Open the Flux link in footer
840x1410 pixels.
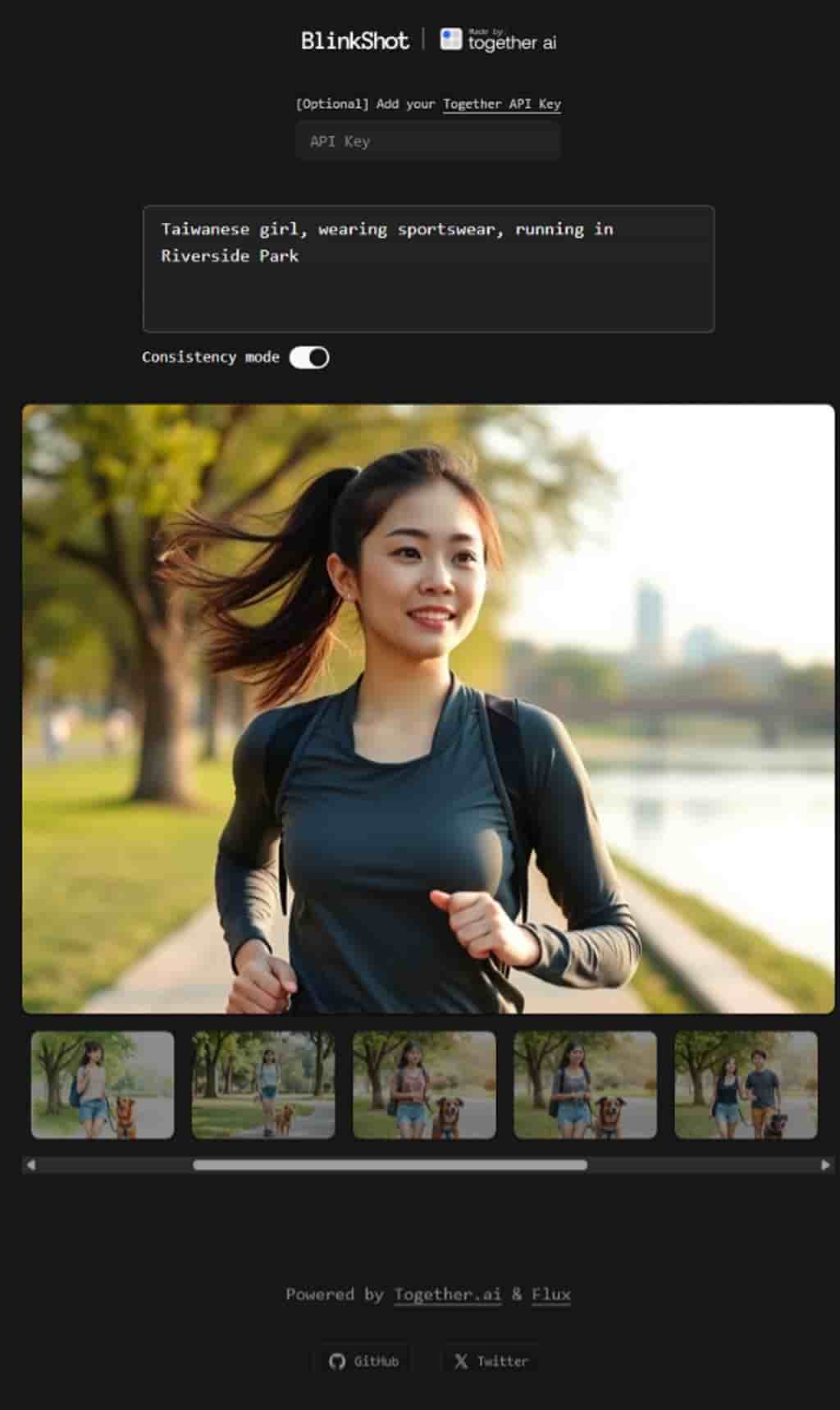tap(550, 1294)
